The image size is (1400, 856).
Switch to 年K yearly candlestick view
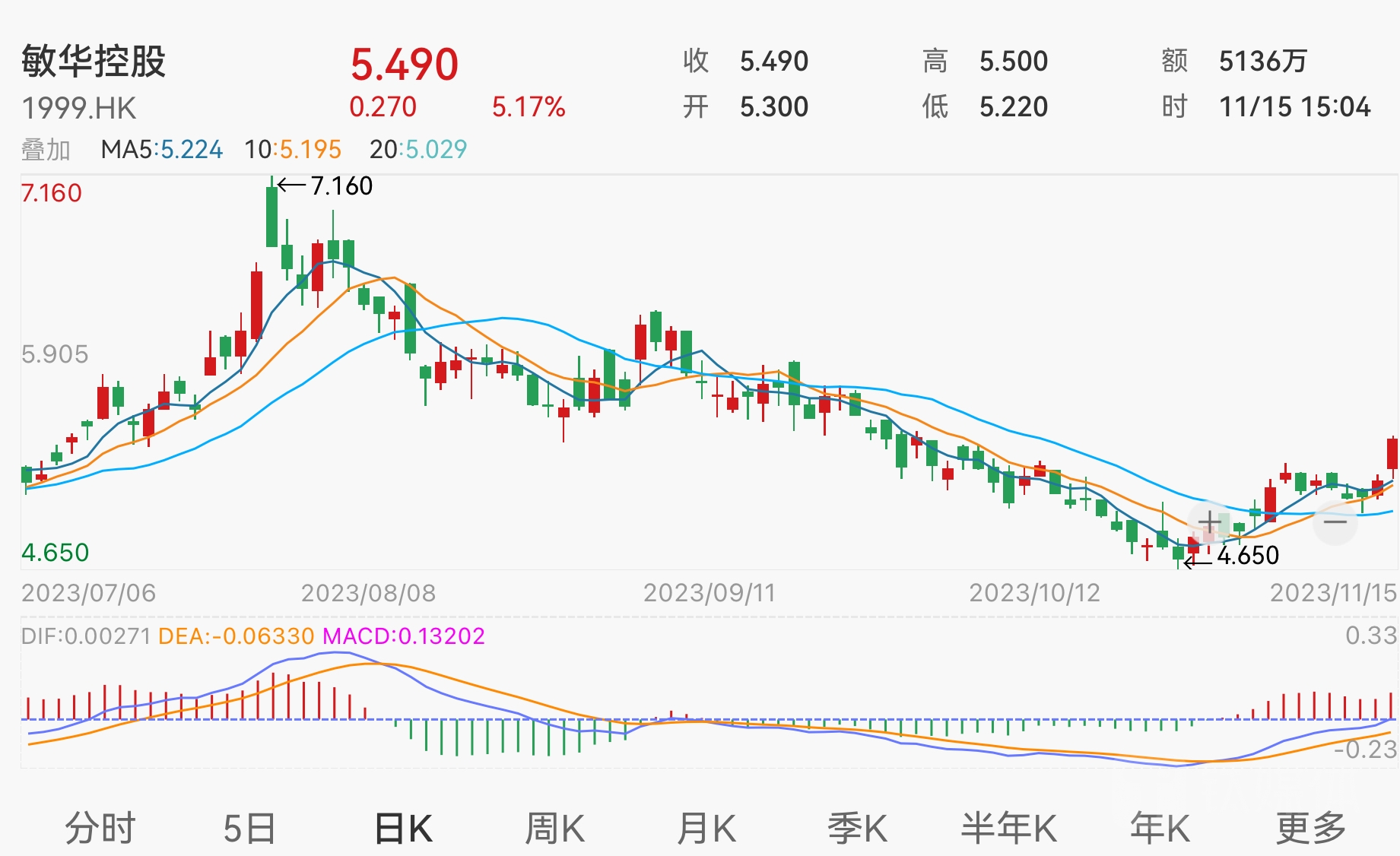point(1160,828)
